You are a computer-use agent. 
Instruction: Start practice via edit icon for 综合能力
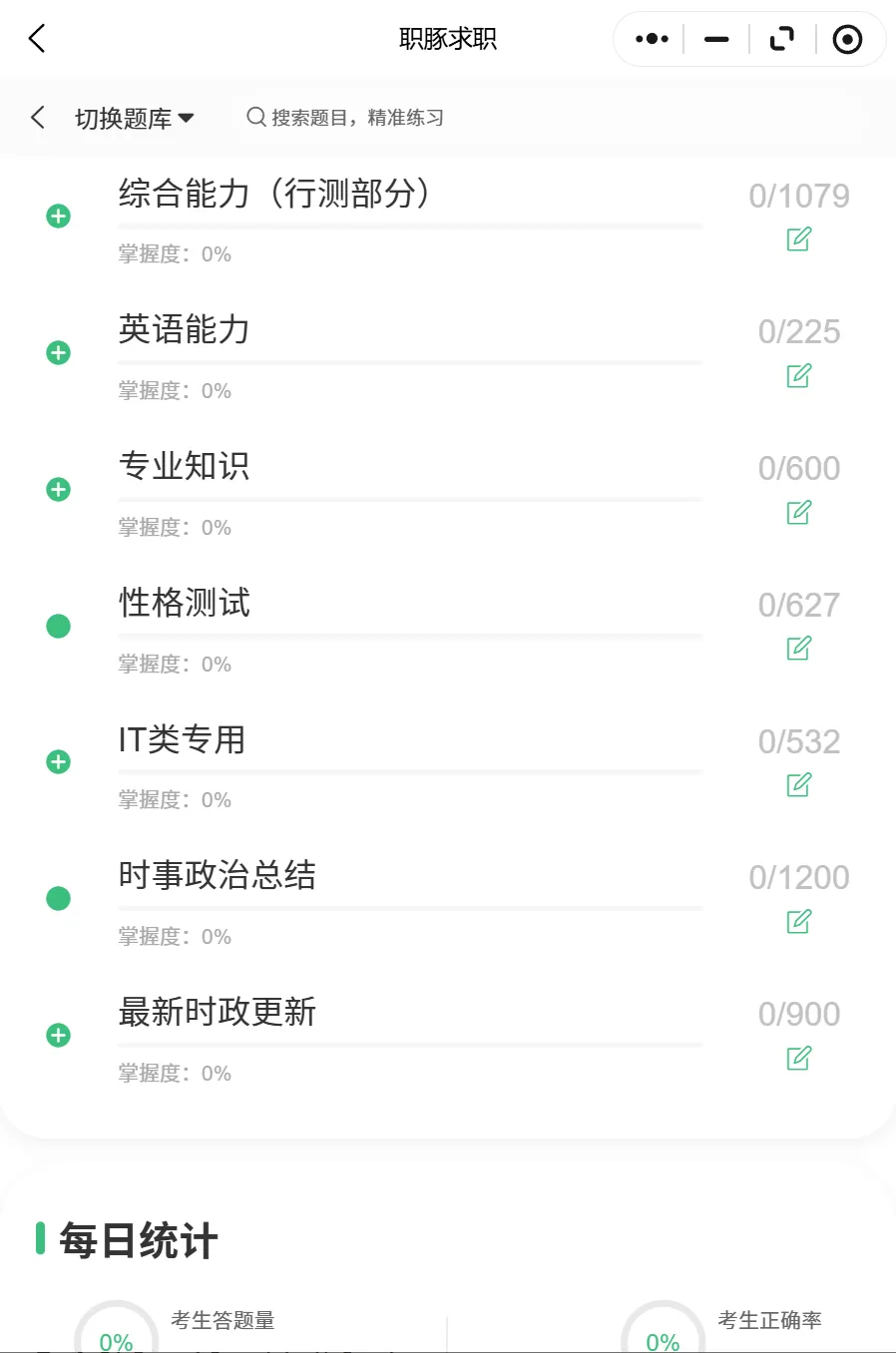pyautogui.click(x=799, y=239)
